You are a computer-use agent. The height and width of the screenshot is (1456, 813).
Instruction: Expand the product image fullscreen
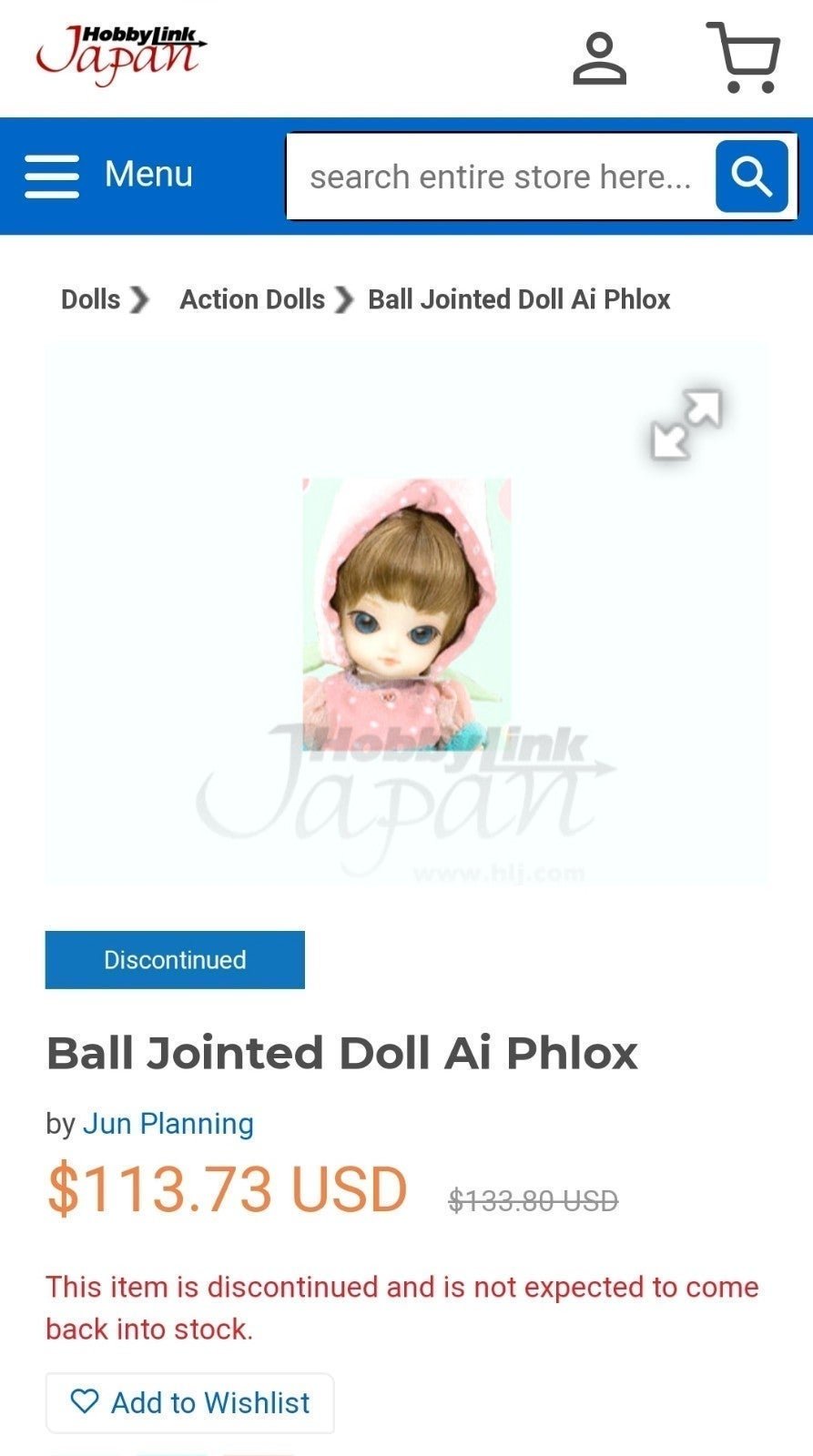point(686,424)
